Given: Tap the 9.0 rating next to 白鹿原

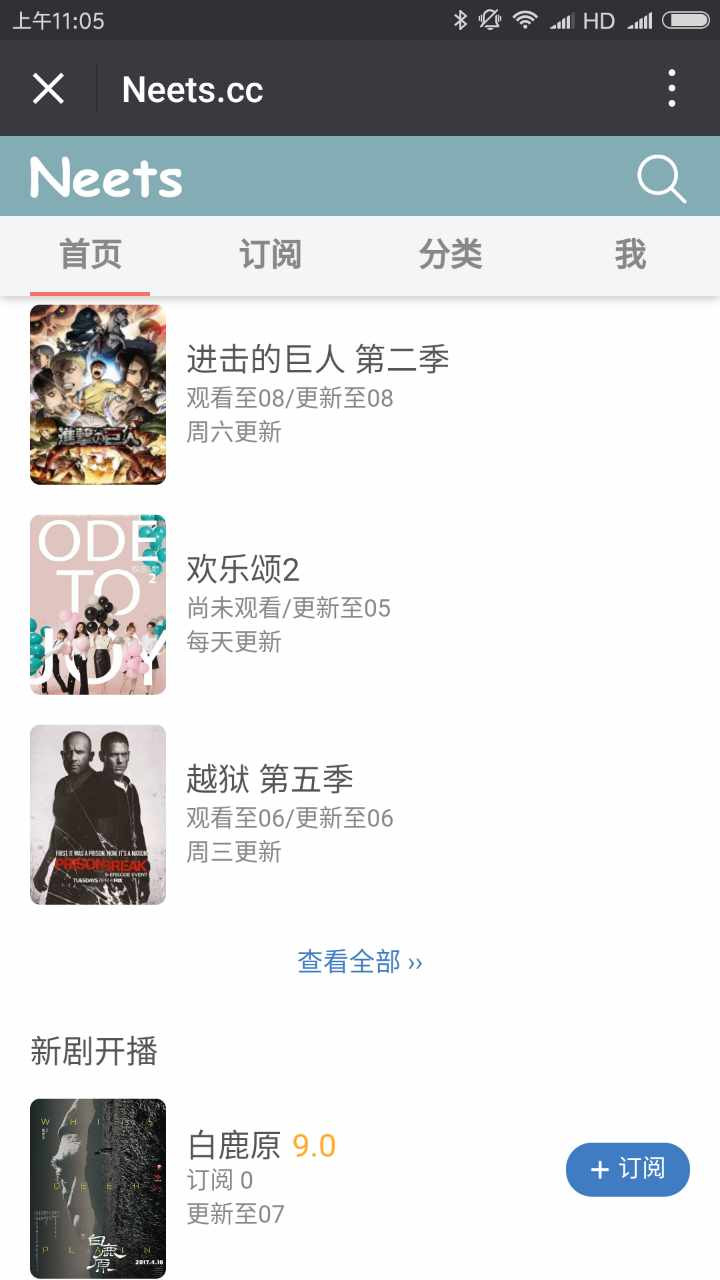Looking at the screenshot, I should pyautogui.click(x=311, y=1147).
